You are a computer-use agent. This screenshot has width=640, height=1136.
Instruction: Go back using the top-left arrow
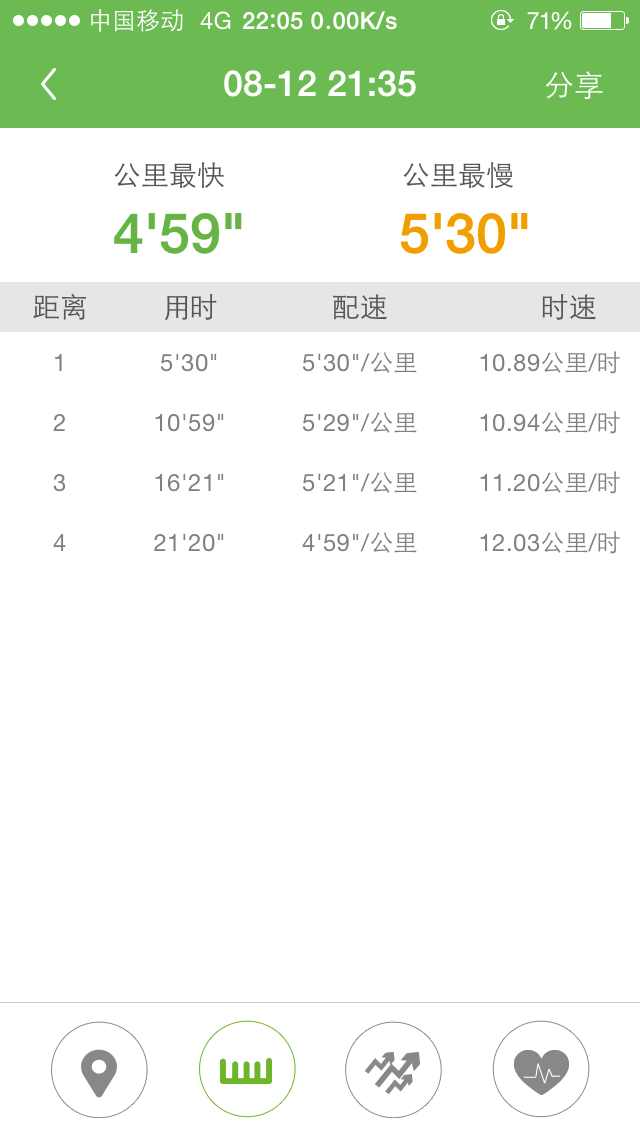49,84
